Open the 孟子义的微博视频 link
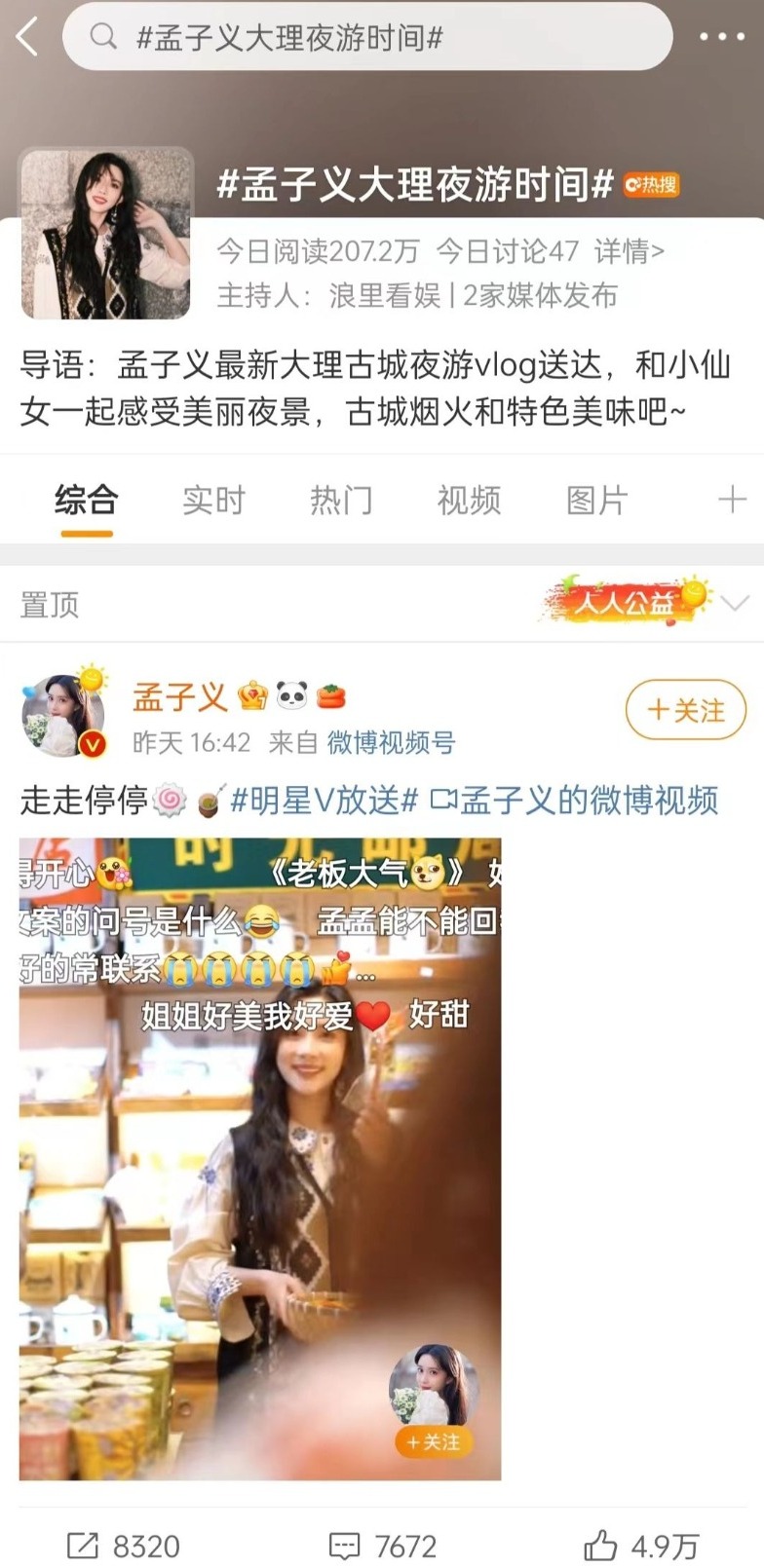The height and width of the screenshot is (1568, 764). tap(575, 801)
